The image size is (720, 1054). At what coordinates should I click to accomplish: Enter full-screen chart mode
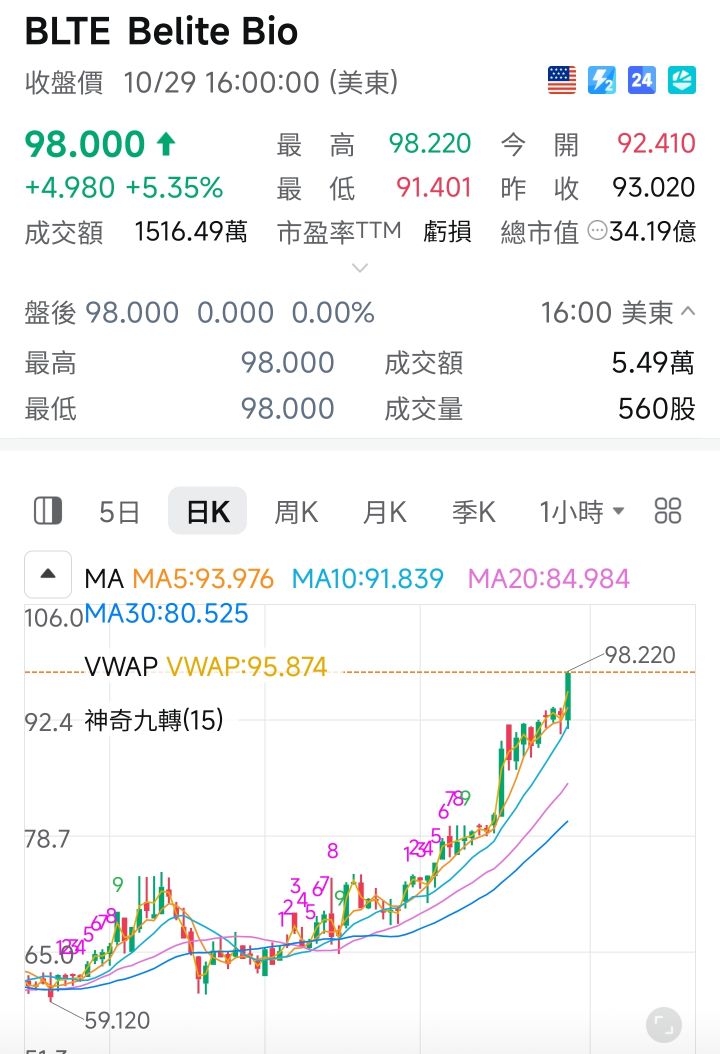click(664, 1024)
